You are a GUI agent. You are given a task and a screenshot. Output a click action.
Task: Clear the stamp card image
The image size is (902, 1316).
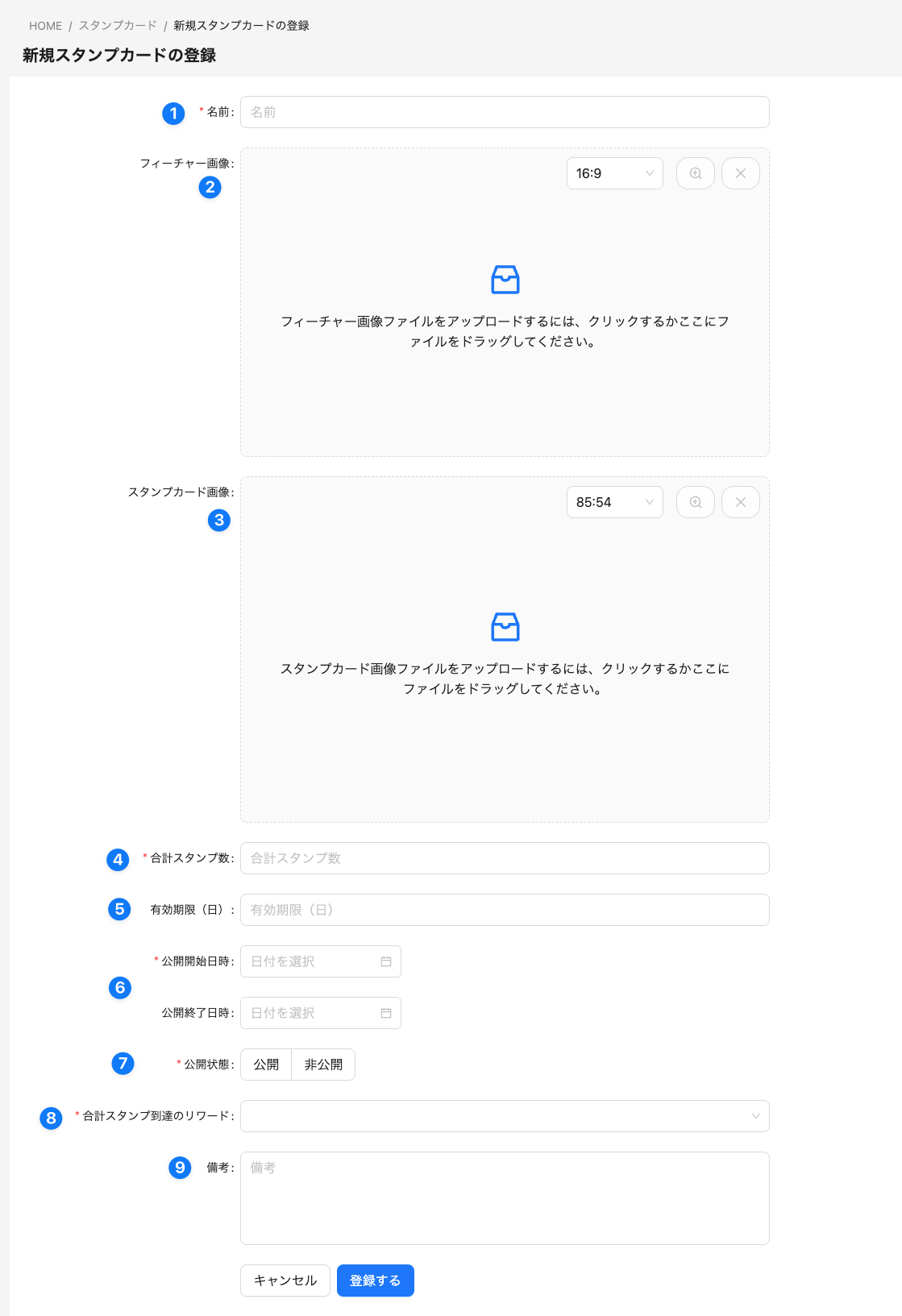tap(740, 502)
